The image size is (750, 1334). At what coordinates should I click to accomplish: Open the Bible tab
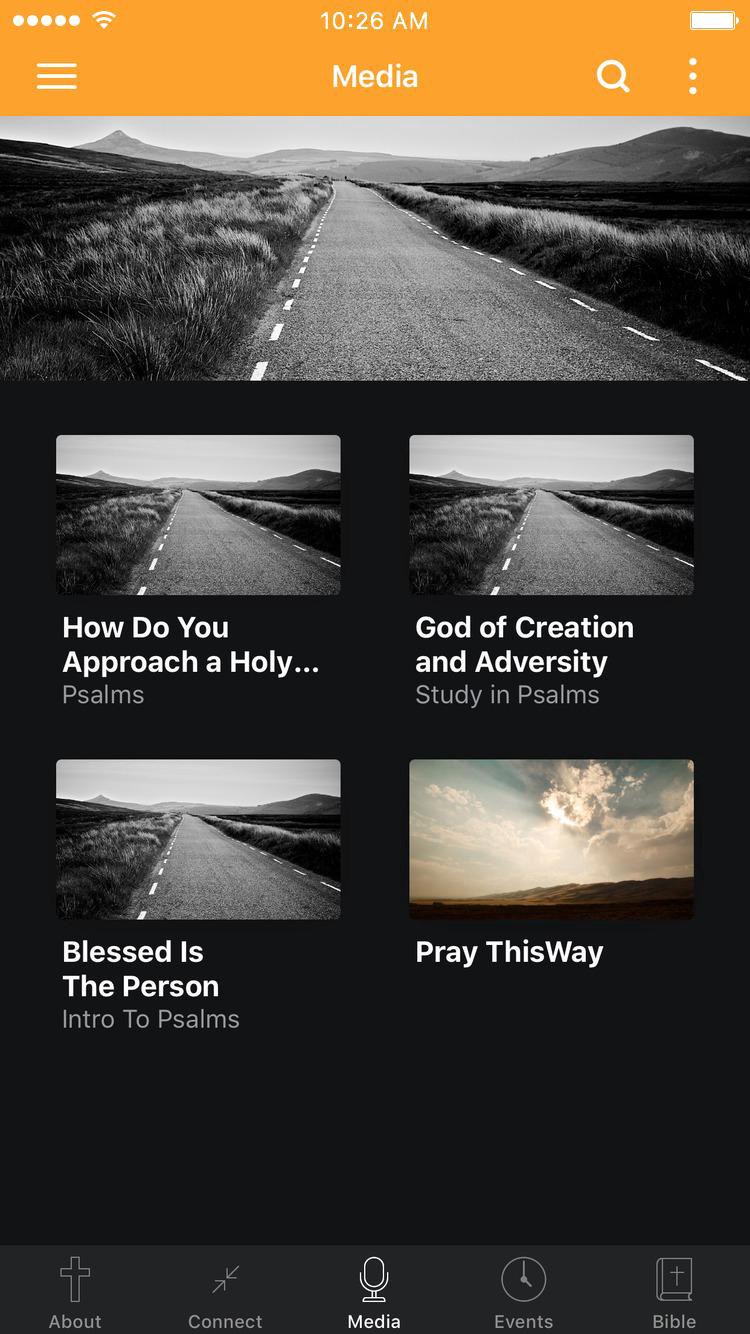click(x=674, y=1292)
